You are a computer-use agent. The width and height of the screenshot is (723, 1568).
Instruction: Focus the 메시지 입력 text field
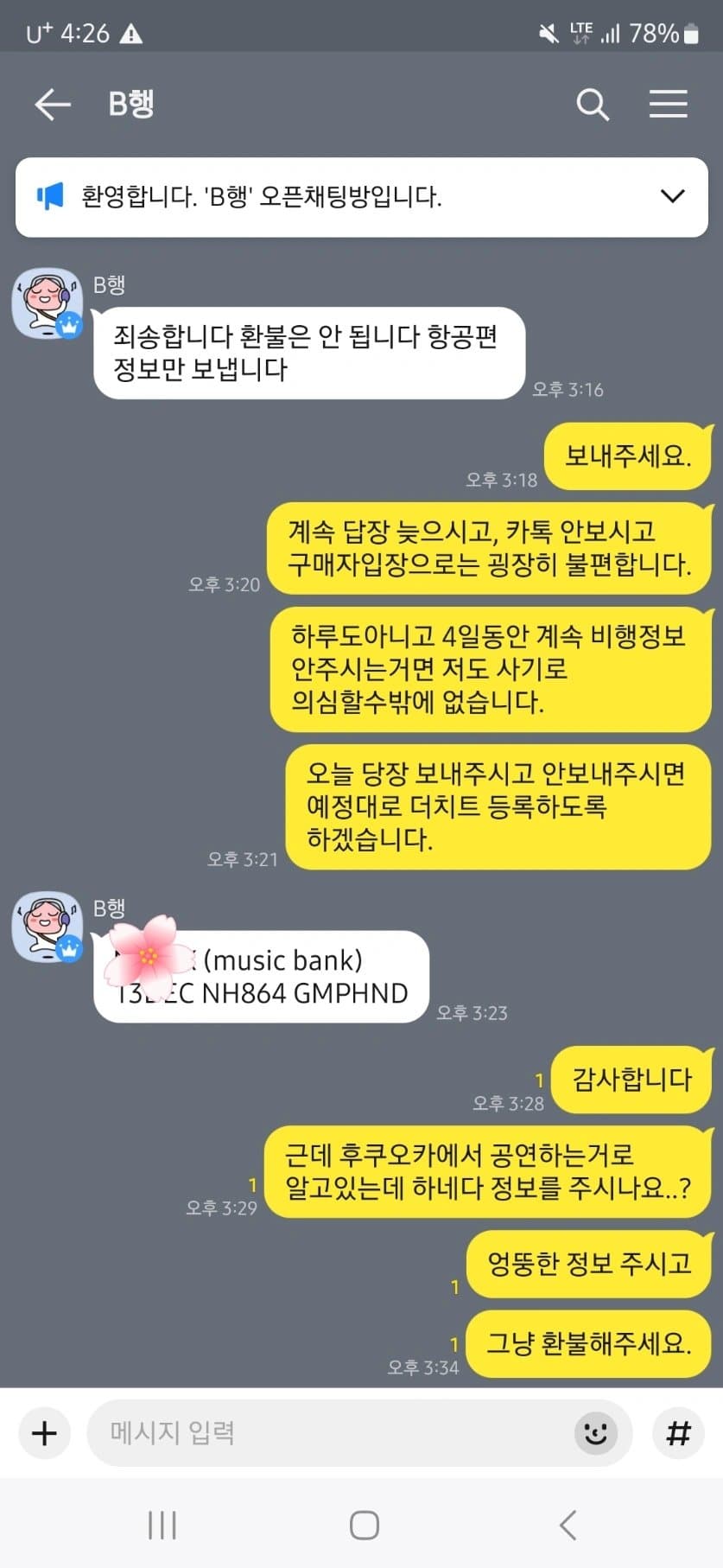point(328,1433)
